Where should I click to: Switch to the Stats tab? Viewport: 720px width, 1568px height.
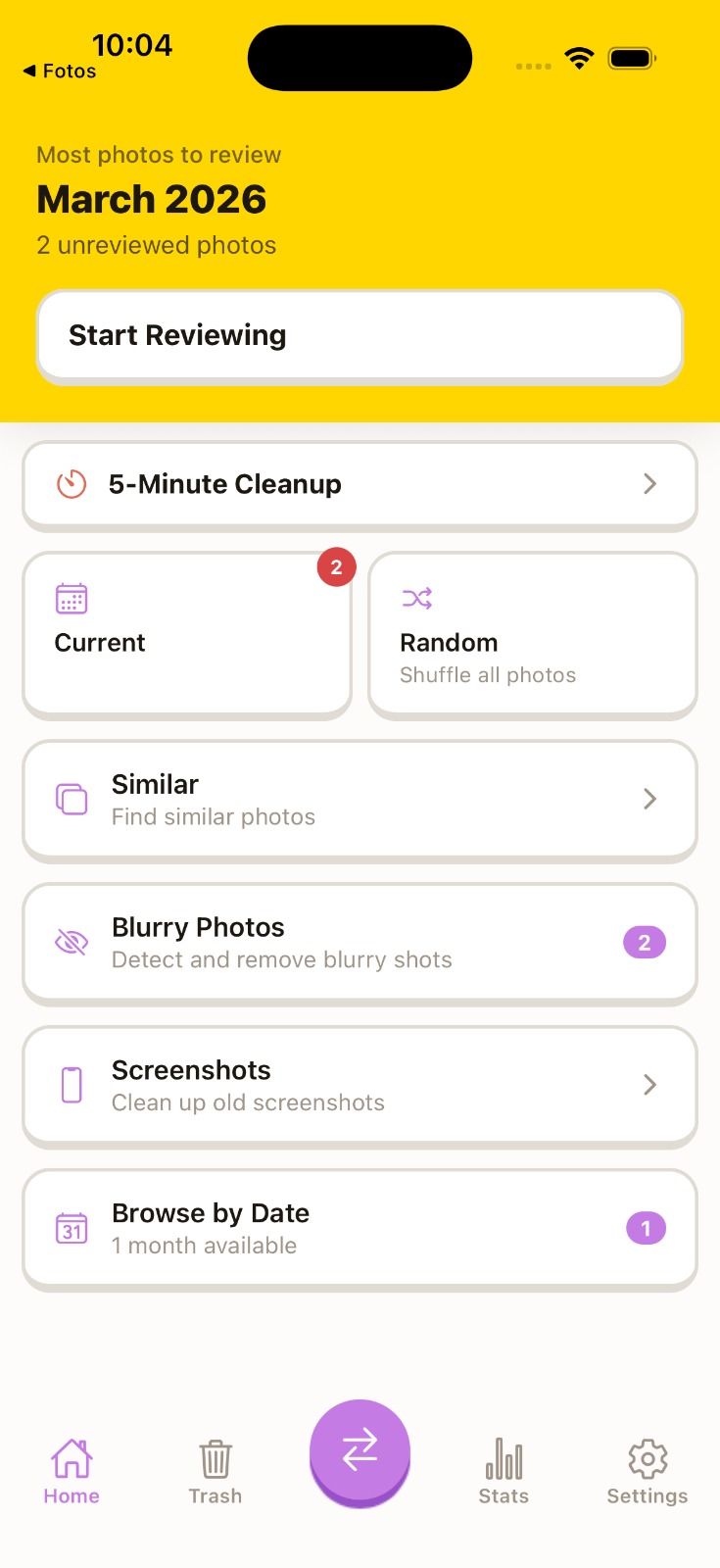point(504,1471)
